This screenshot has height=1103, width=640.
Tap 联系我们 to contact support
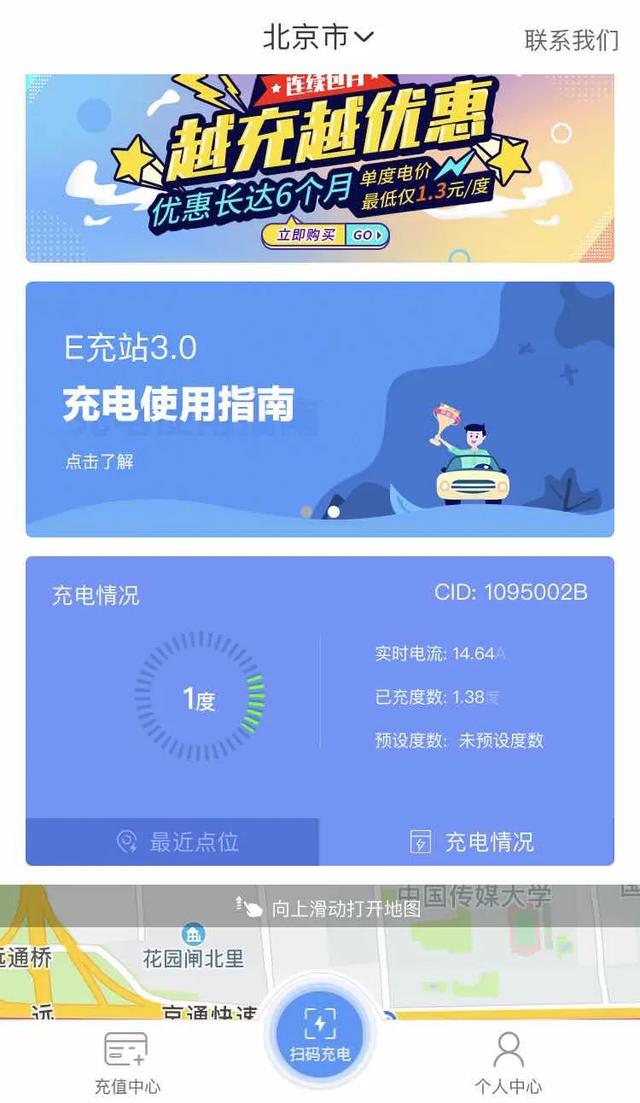[572, 40]
